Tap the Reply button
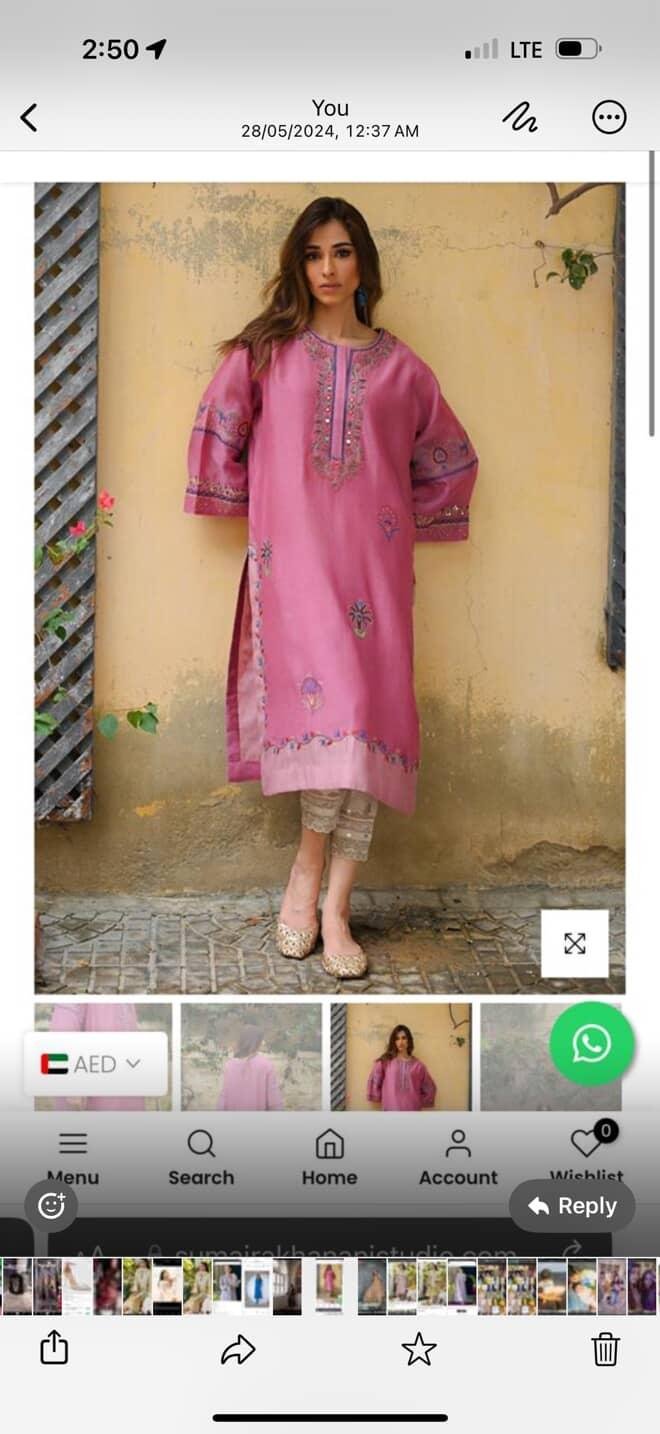The height and width of the screenshot is (1434, 660). tap(573, 1206)
